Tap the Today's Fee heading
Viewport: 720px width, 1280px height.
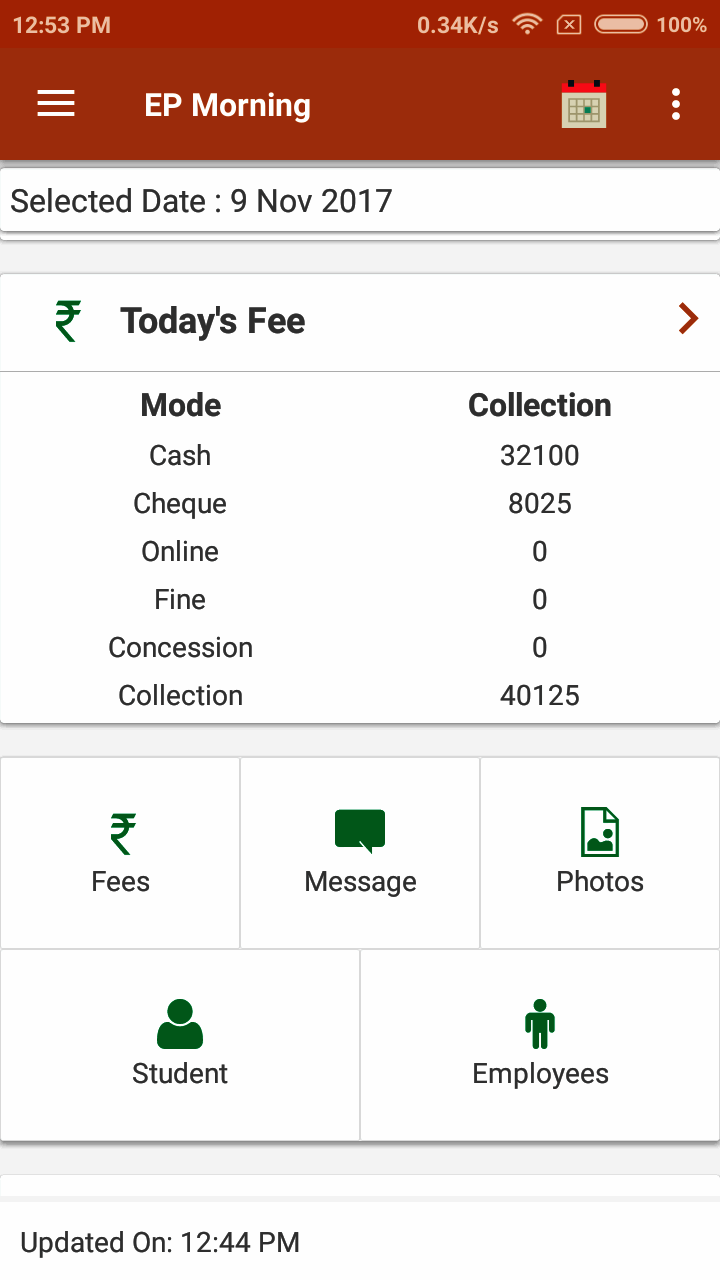coord(212,321)
